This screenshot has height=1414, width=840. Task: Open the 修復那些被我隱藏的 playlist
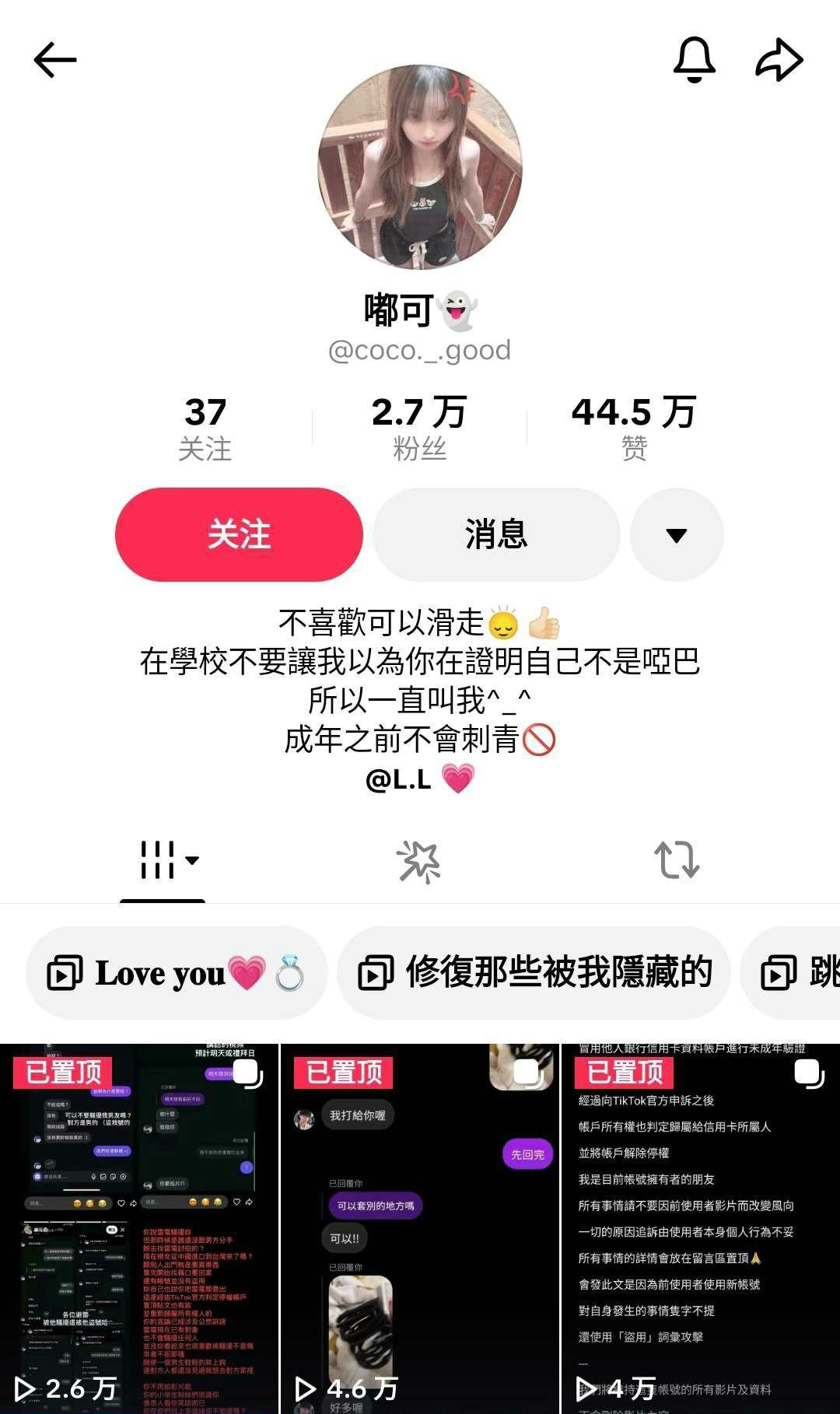[534, 973]
